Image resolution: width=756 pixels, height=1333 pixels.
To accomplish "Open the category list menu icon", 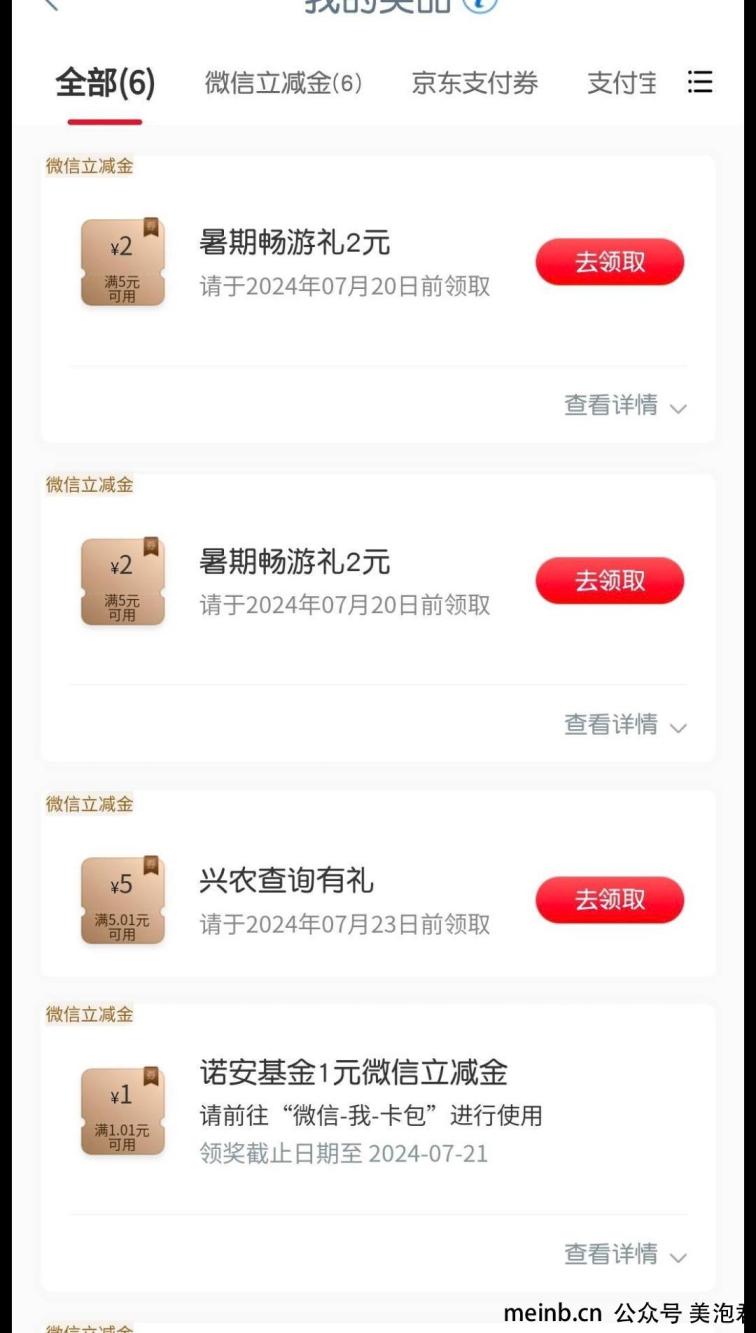I will (x=700, y=83).
